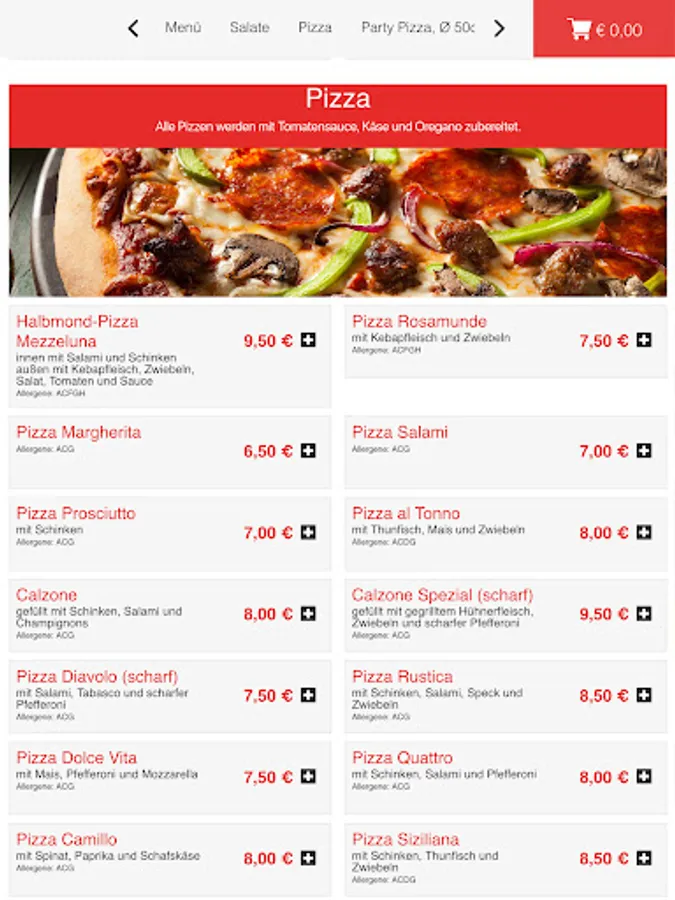The height and width of the screenshot is (900, 675).
Task: Add Pizza Rosamunde to the cart
Action: [x=644, y=340]
